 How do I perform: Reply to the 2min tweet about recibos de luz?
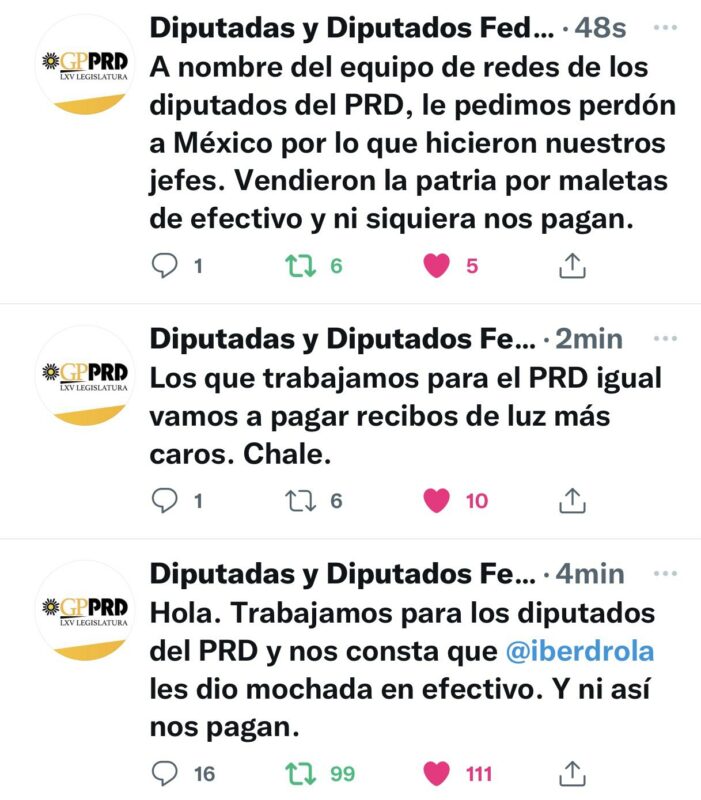(164, 500)
